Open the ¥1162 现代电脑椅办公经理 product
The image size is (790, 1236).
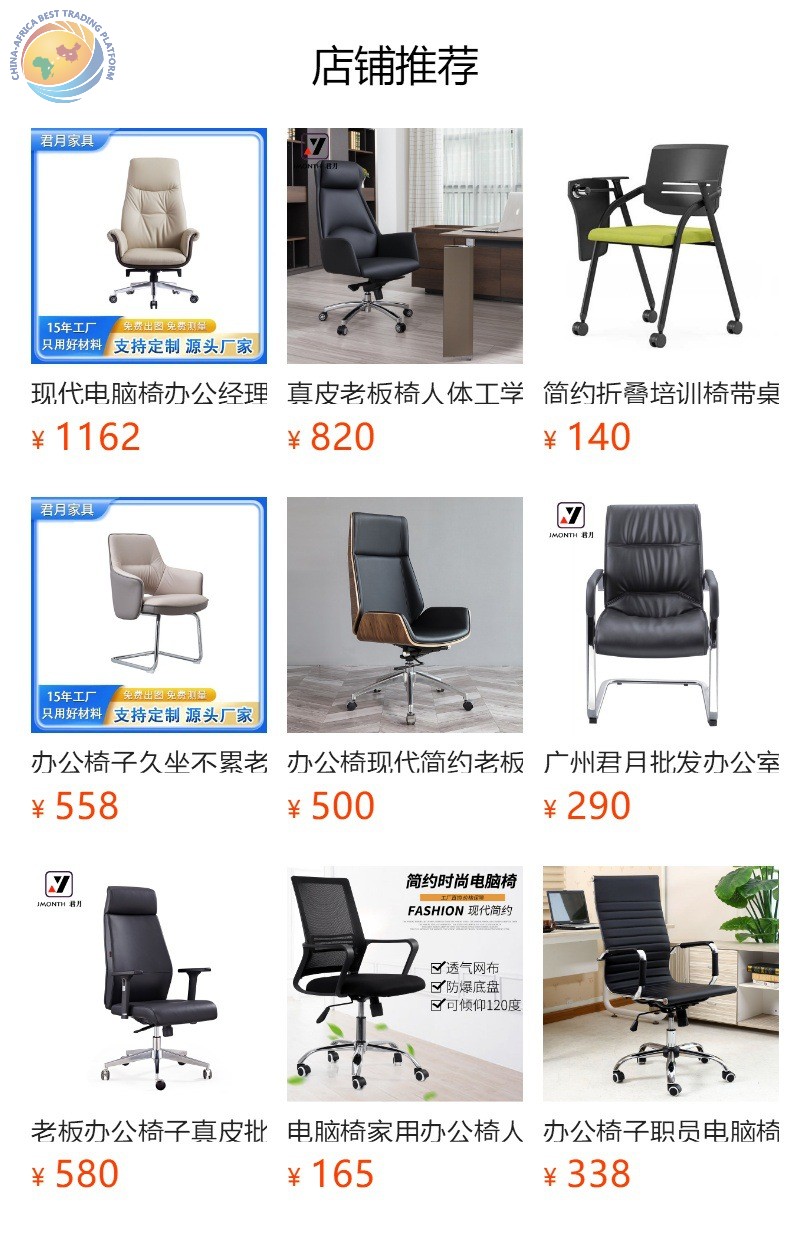(149, 246)
